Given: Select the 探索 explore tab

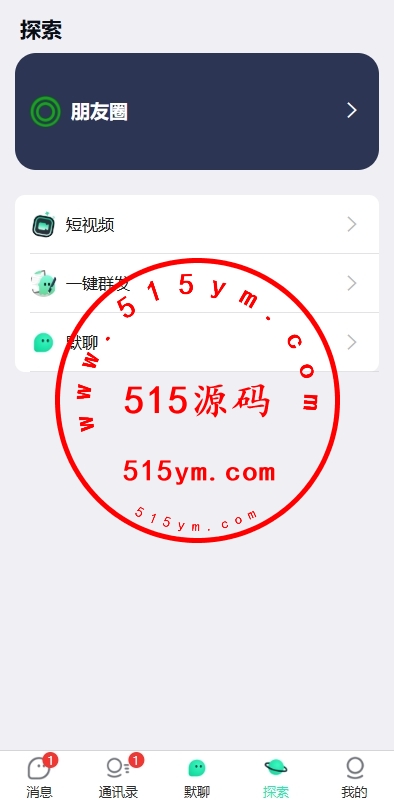Looking at the screenshot, I should pyautogui.click(x=276, y=776).
